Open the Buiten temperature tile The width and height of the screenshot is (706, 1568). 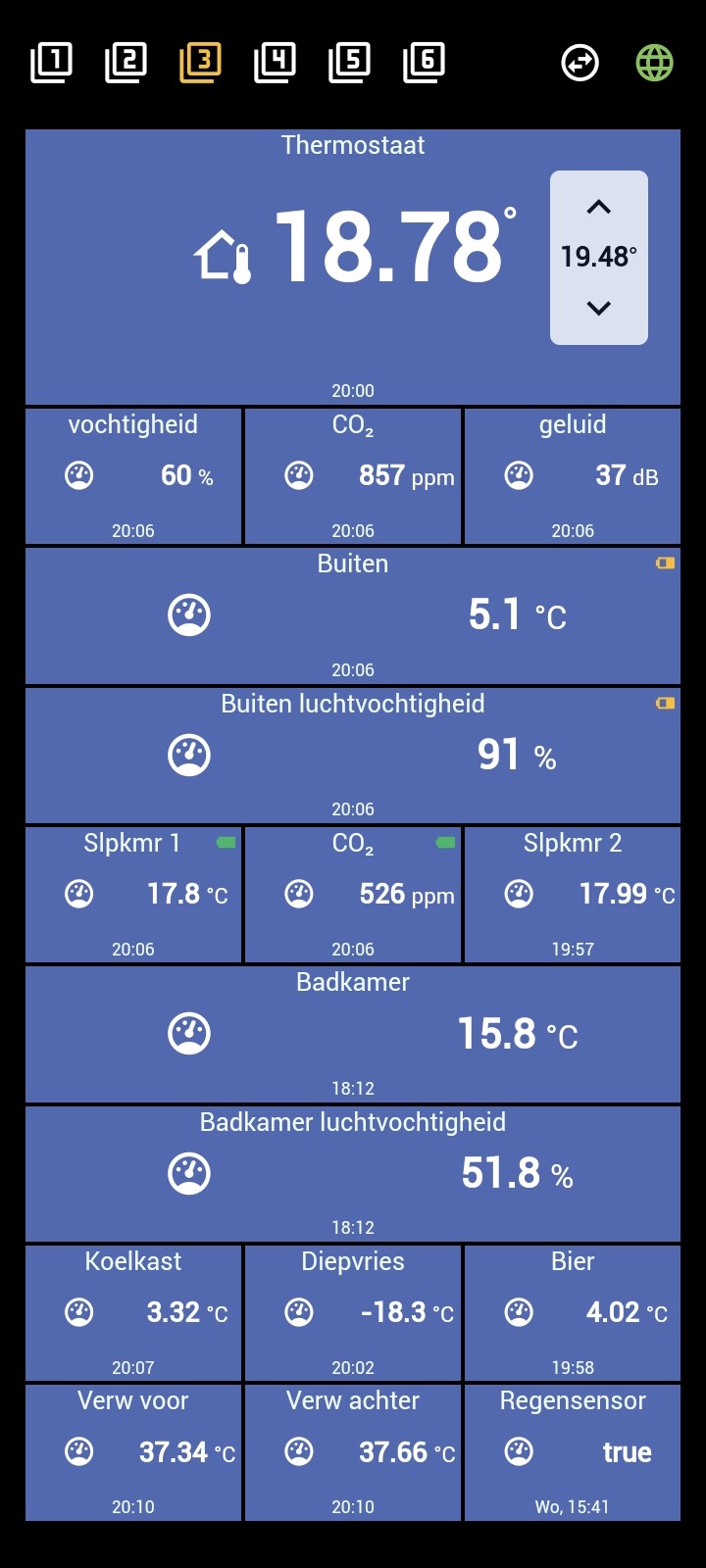[x=353, y=615]
